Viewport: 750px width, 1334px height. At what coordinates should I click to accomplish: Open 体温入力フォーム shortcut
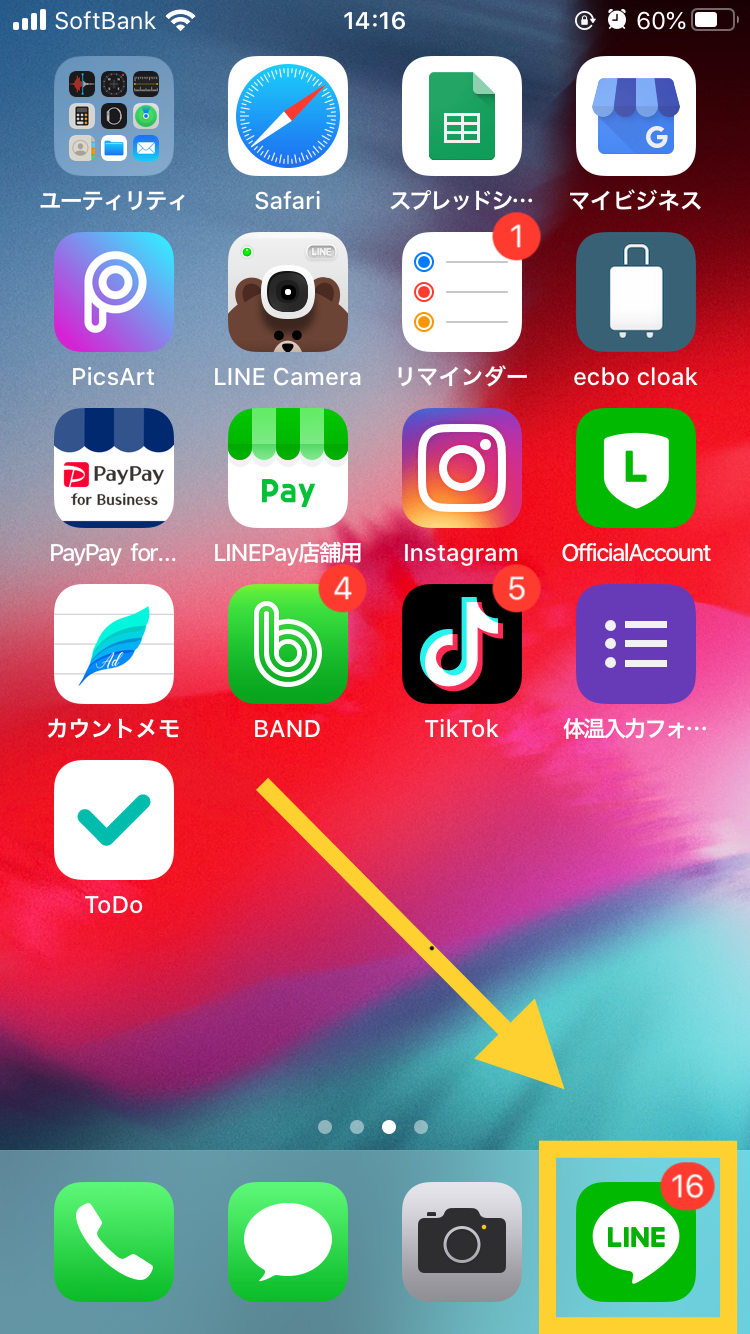coord(636,644)
